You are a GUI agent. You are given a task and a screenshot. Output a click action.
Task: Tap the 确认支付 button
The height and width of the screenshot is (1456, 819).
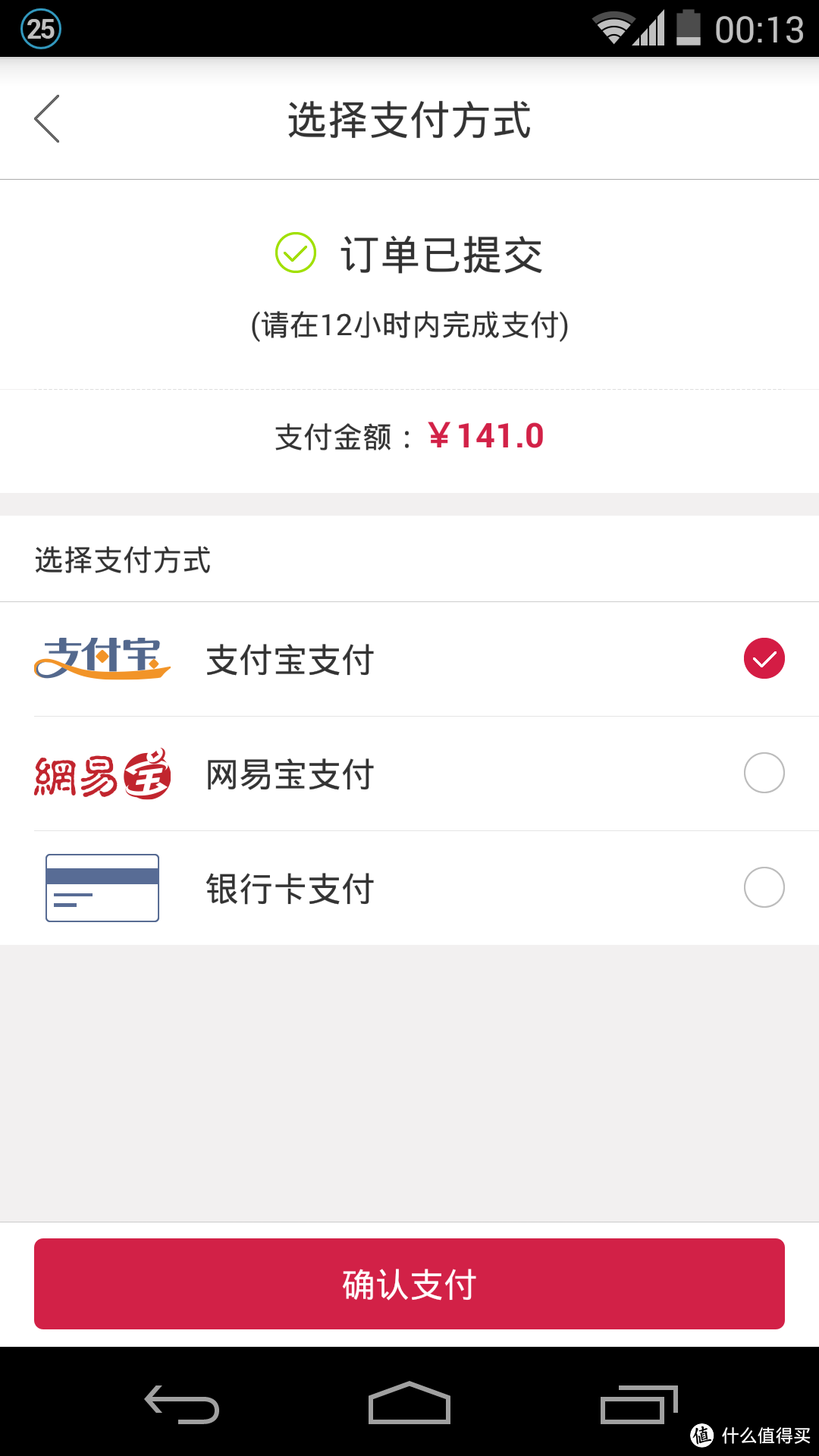point(409,1284)
